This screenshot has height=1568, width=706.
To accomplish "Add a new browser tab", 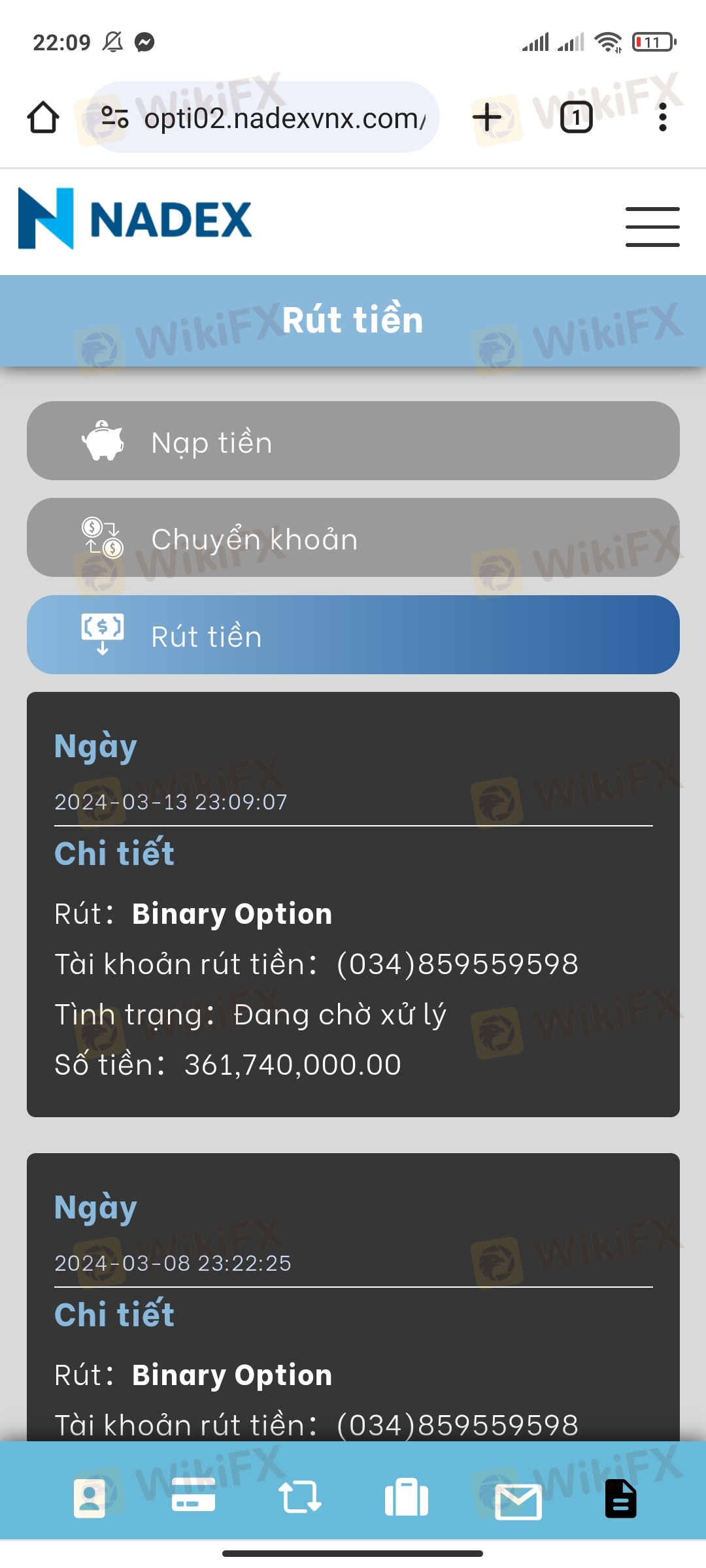I will (487, 118).
